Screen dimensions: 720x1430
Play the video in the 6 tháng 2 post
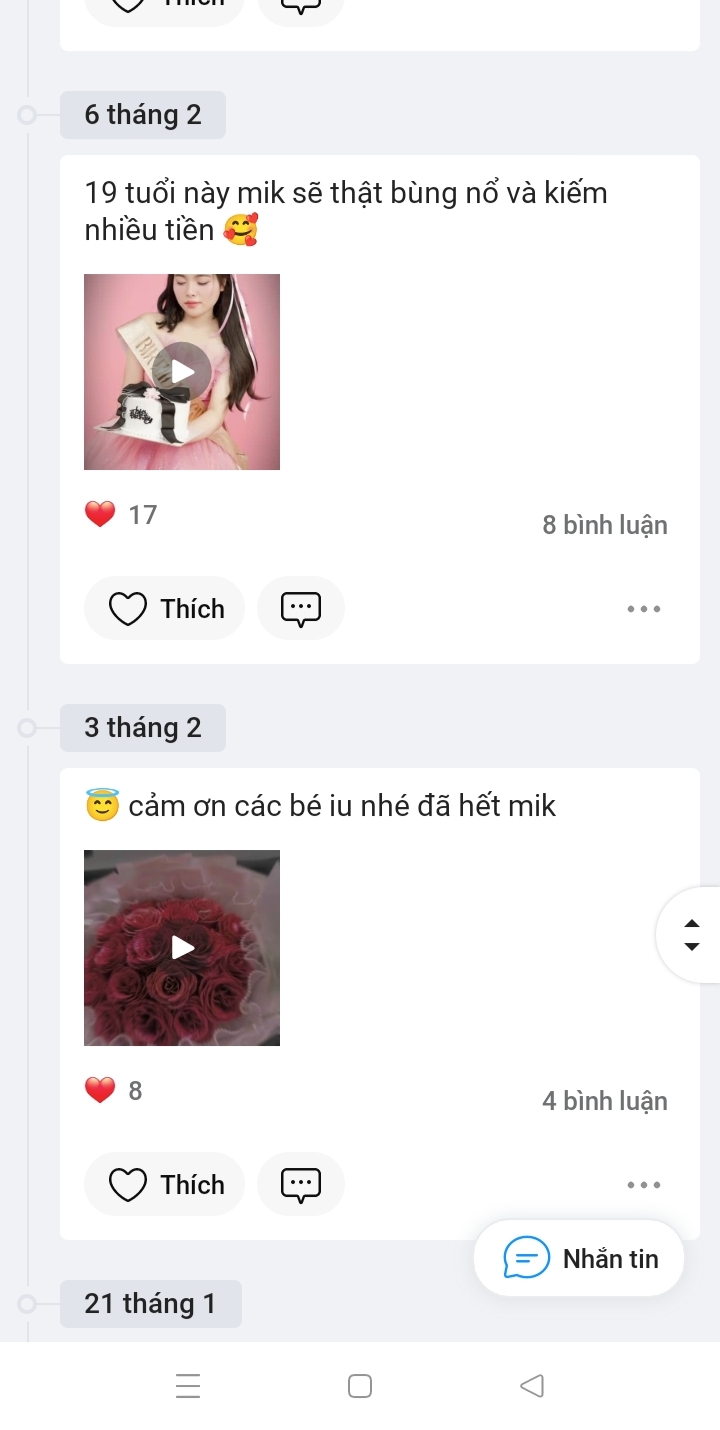pos(182,372)
